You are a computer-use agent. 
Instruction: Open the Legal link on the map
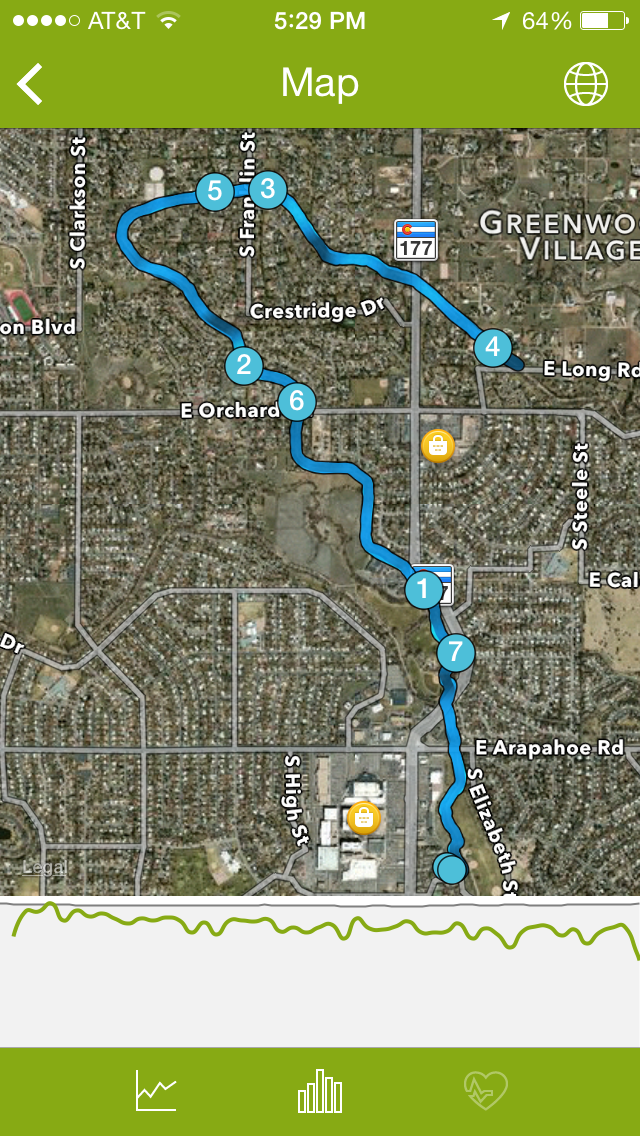pos(44,868)
